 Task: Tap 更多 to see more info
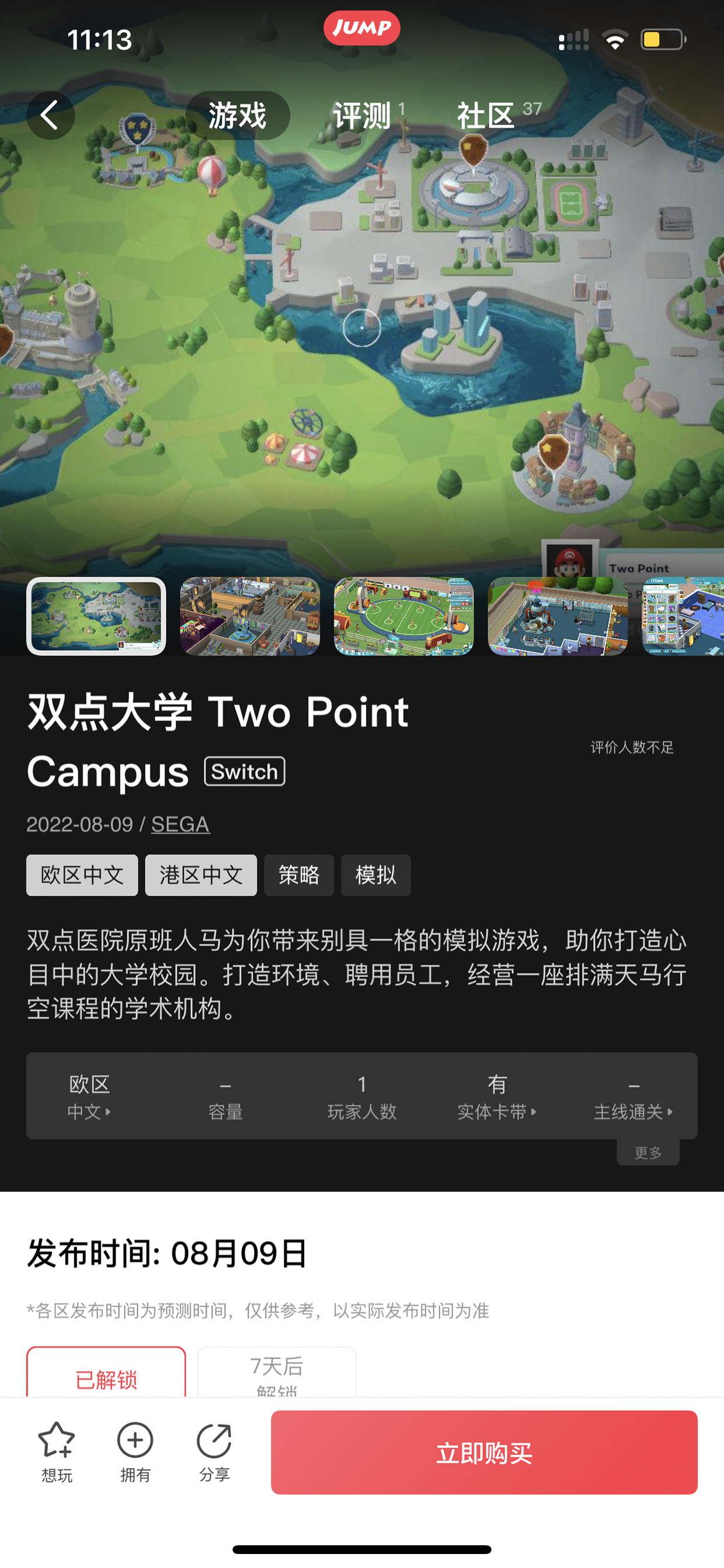[x=648, y=1152]
